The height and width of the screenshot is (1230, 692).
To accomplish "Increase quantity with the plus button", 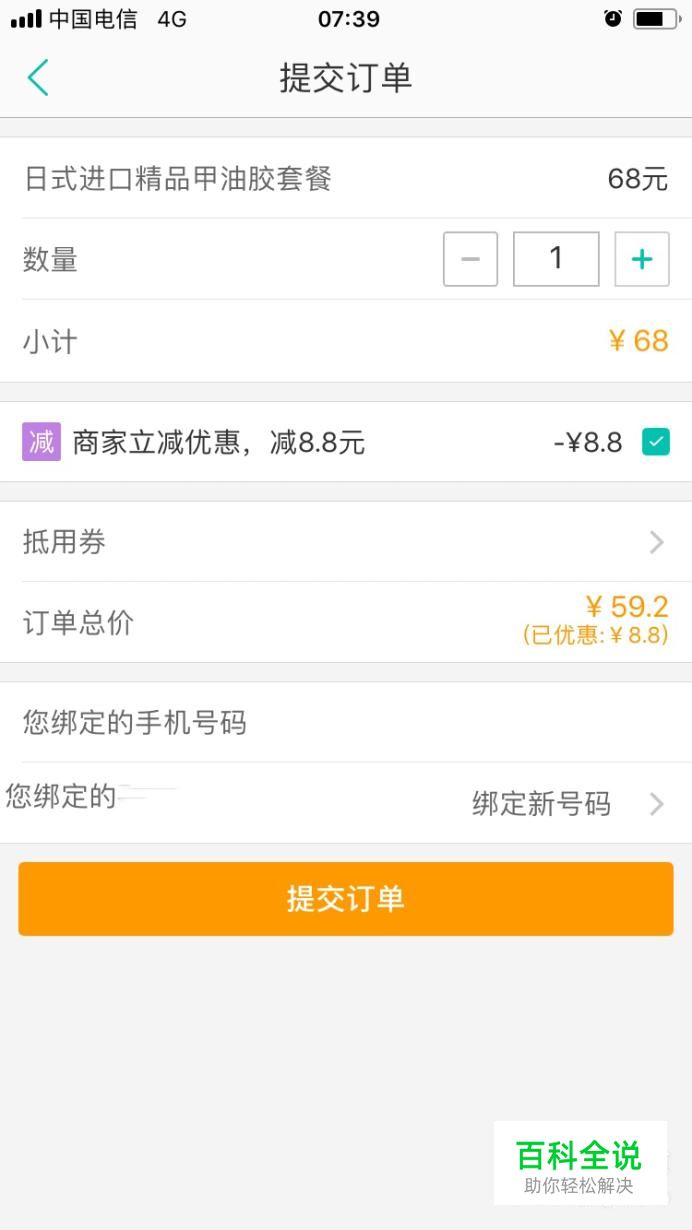I will point(642,260).
